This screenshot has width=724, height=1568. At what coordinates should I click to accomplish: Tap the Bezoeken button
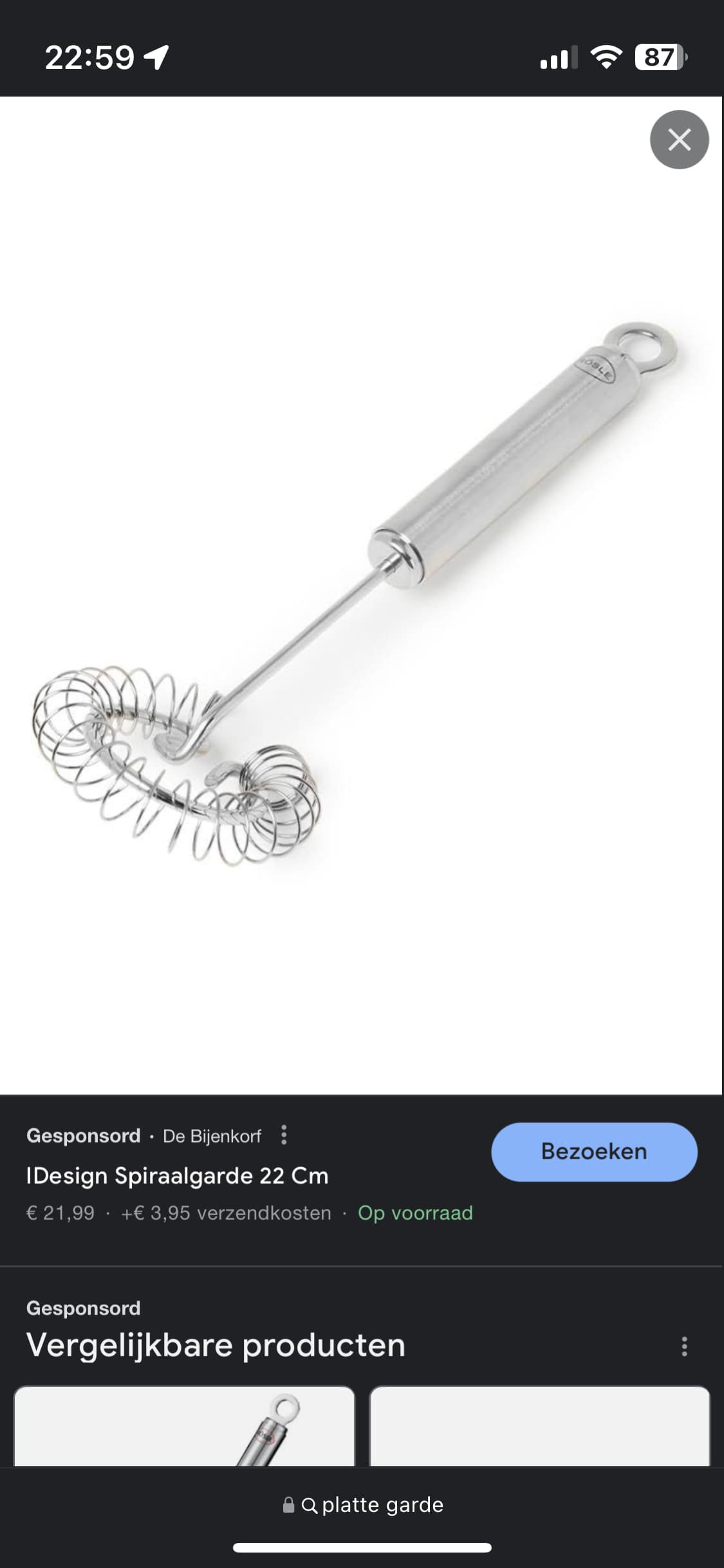(594, 1152)
